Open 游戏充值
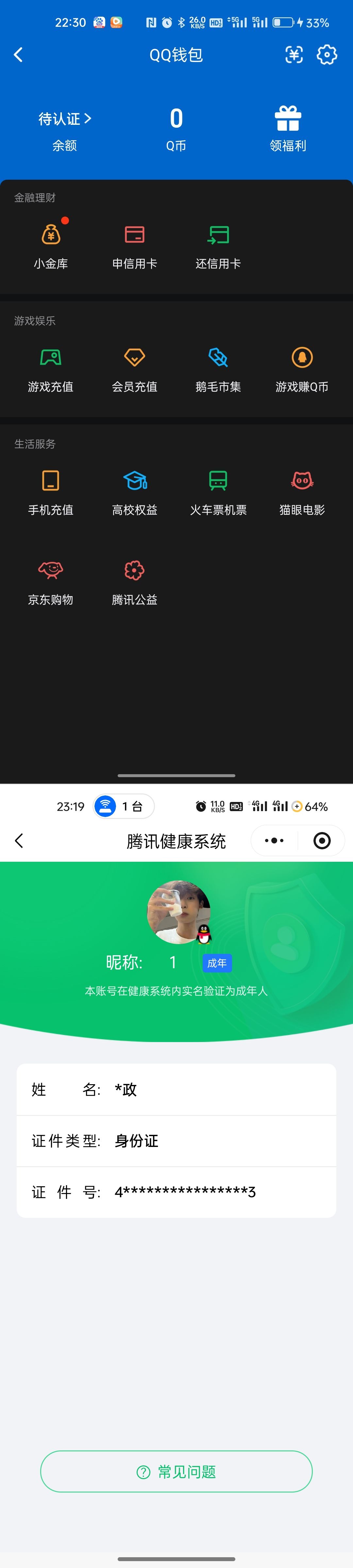 click(51, 368)
